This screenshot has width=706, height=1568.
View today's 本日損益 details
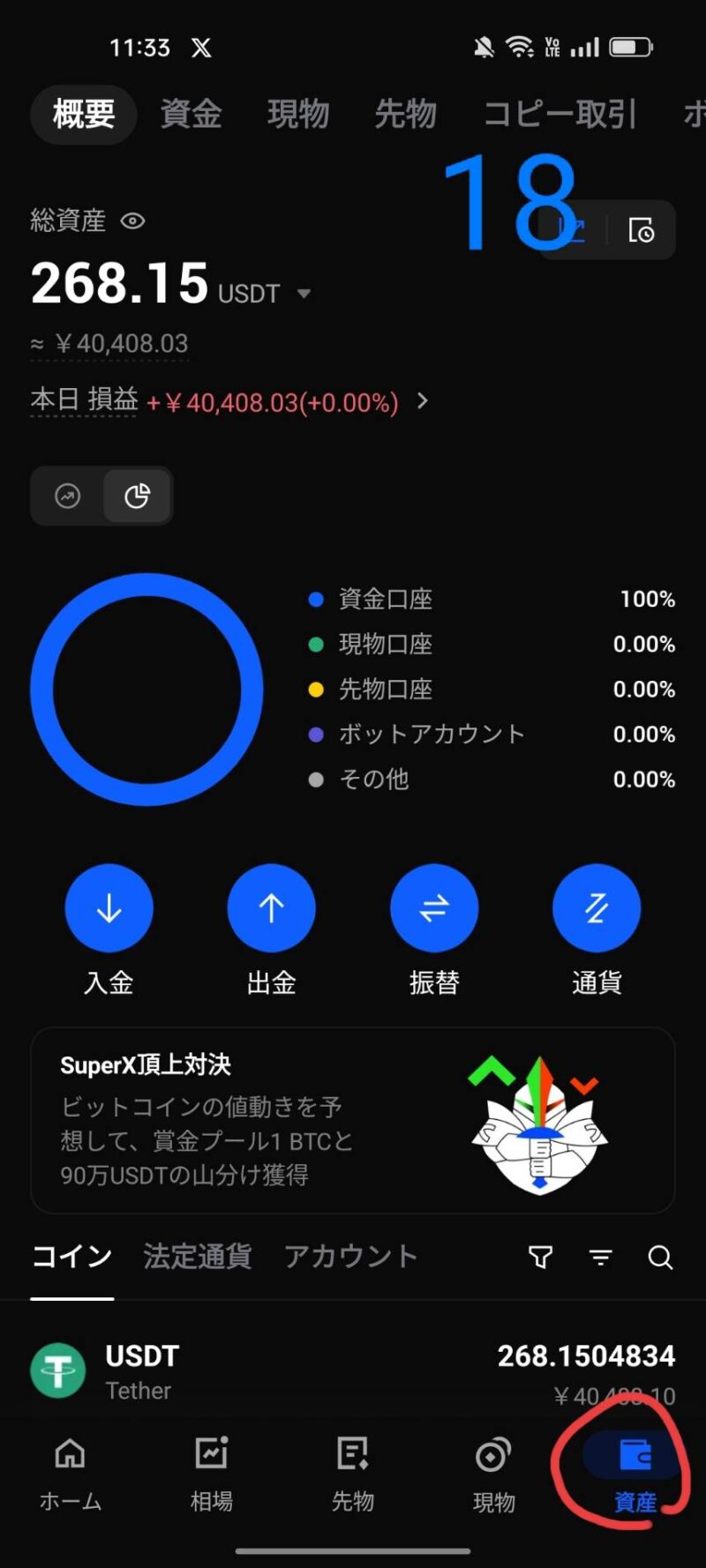point(422,401)
